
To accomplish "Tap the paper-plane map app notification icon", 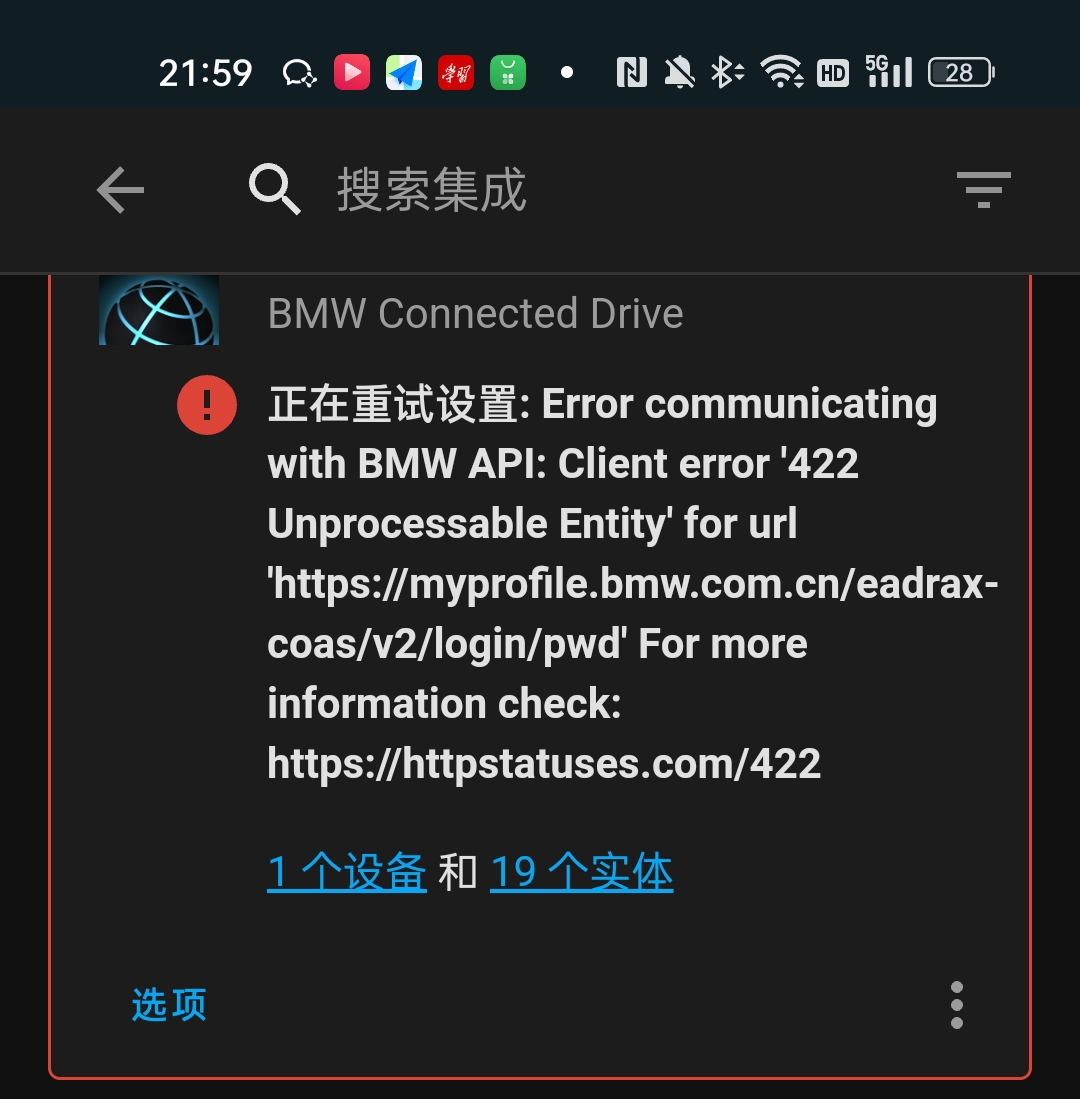I will 403,71.
